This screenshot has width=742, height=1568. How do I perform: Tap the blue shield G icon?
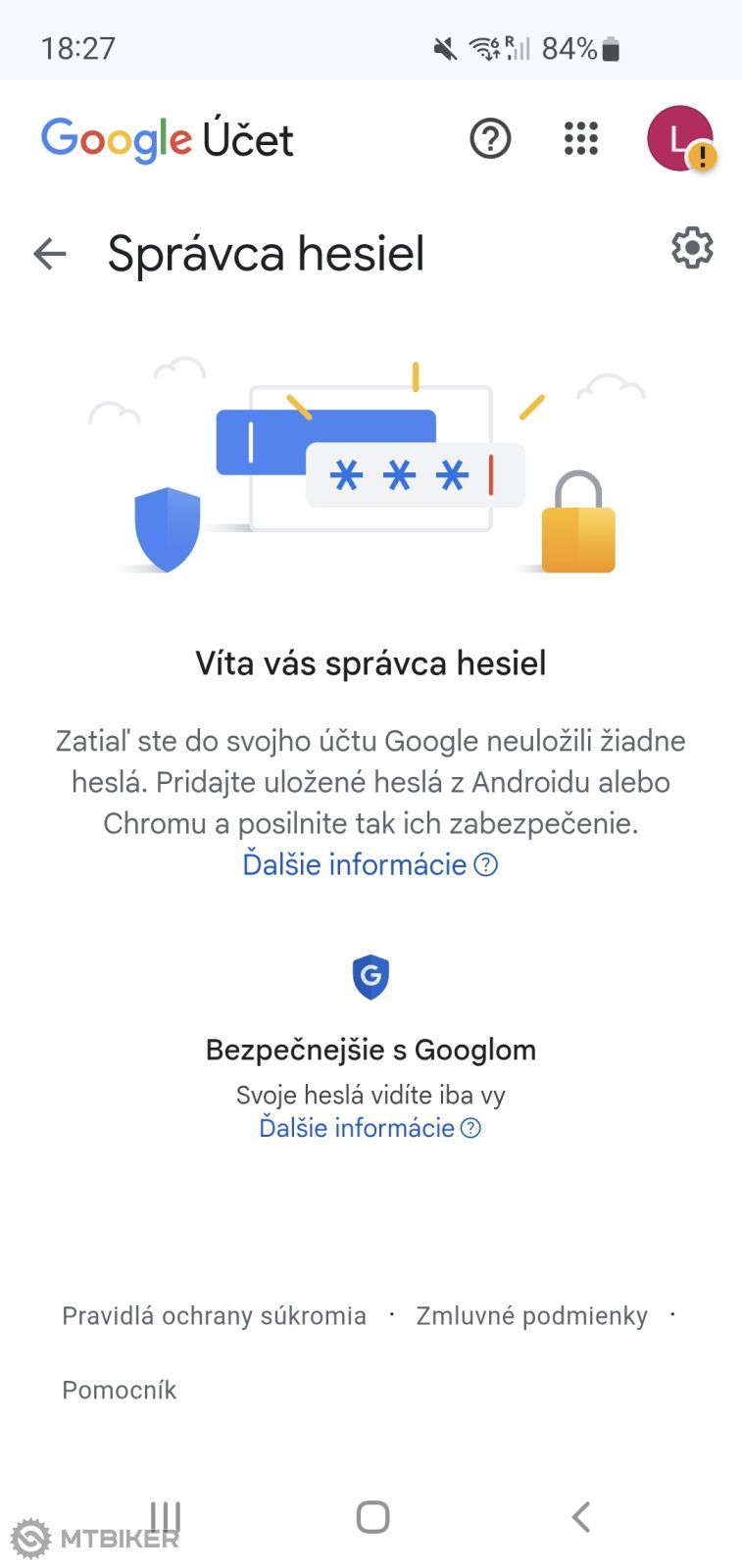click(x=371, y=977)
